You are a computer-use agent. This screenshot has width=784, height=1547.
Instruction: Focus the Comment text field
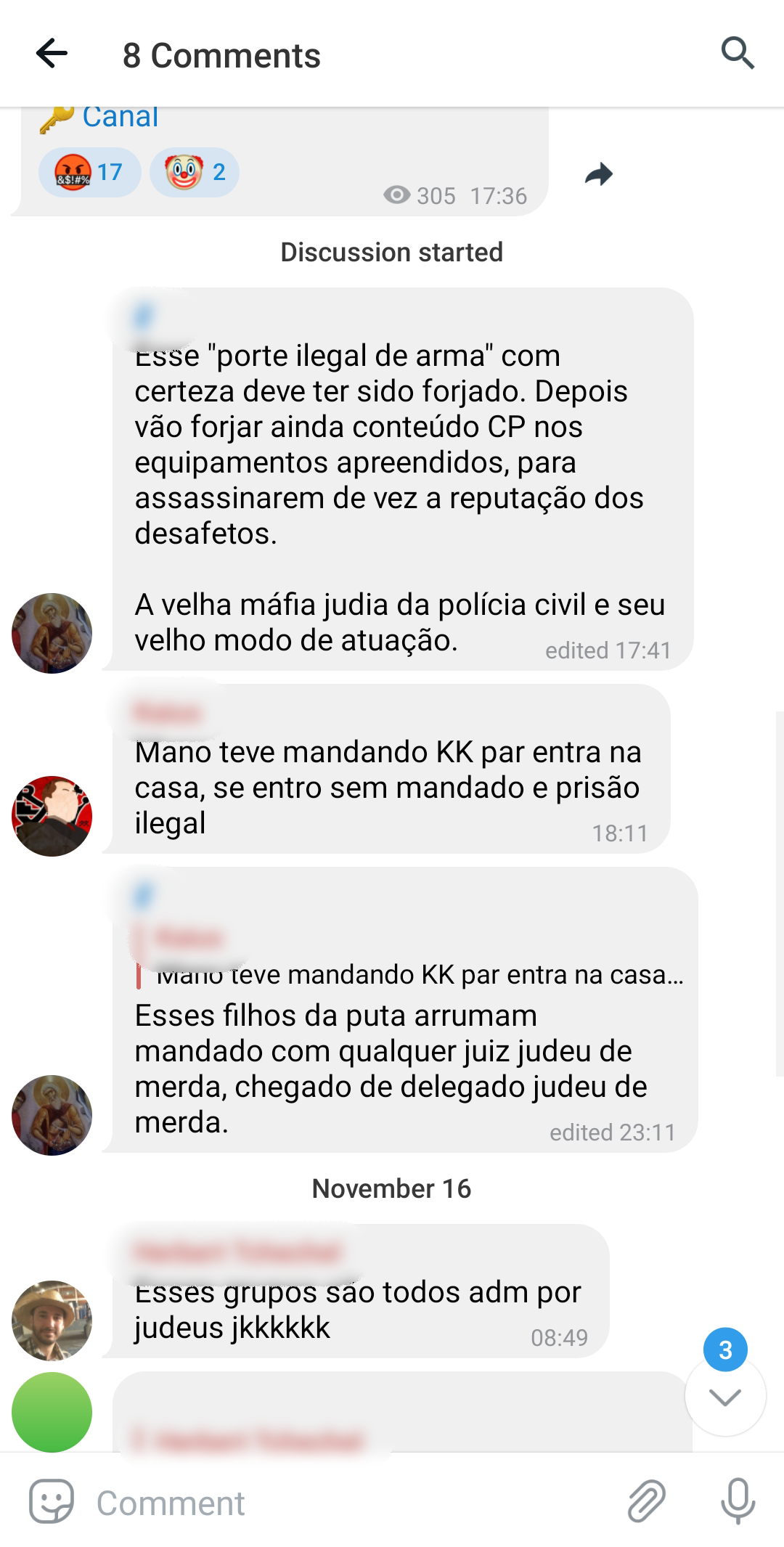pos(348,1502)
